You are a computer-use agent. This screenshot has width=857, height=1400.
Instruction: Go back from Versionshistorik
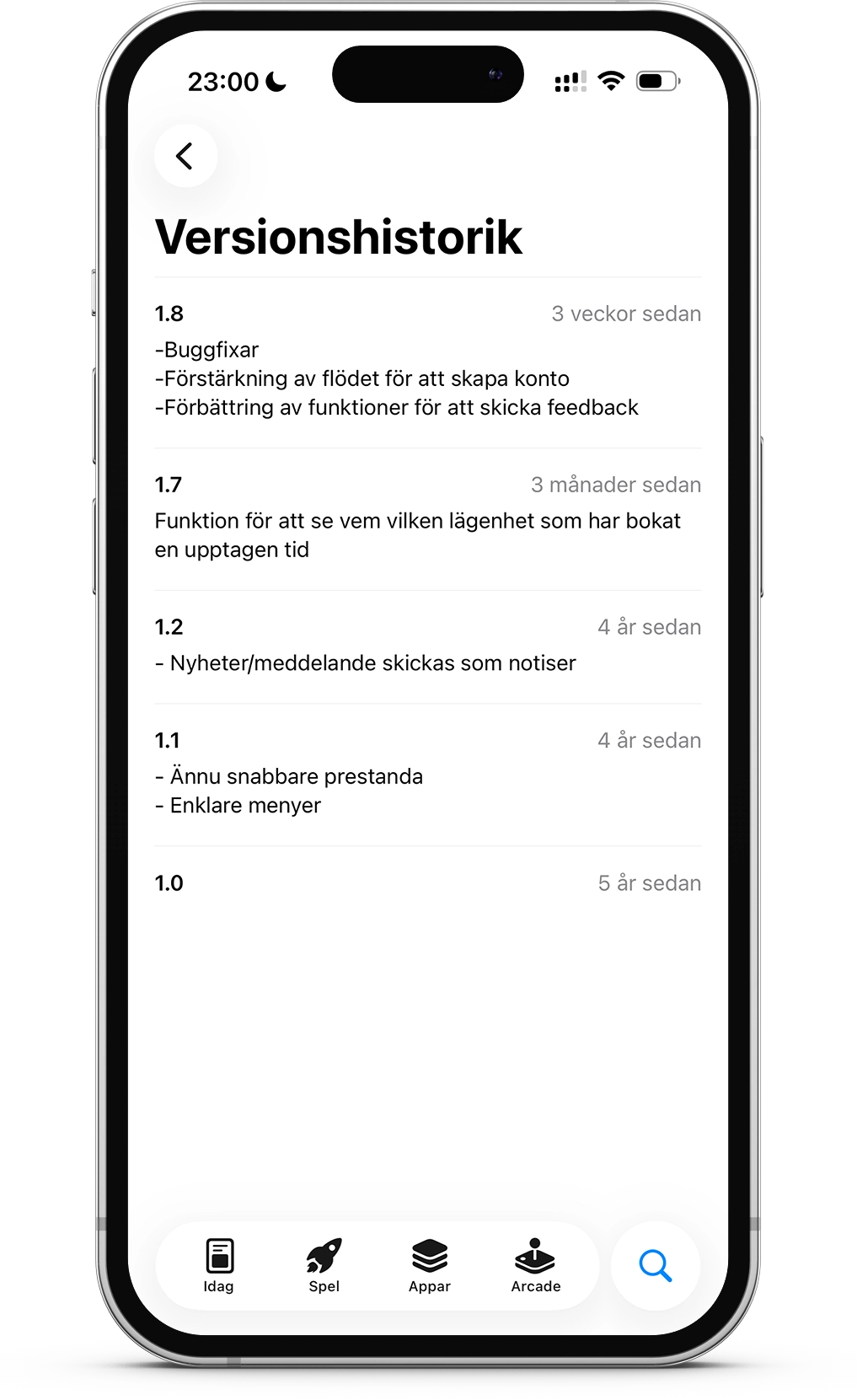coord(185,156)
